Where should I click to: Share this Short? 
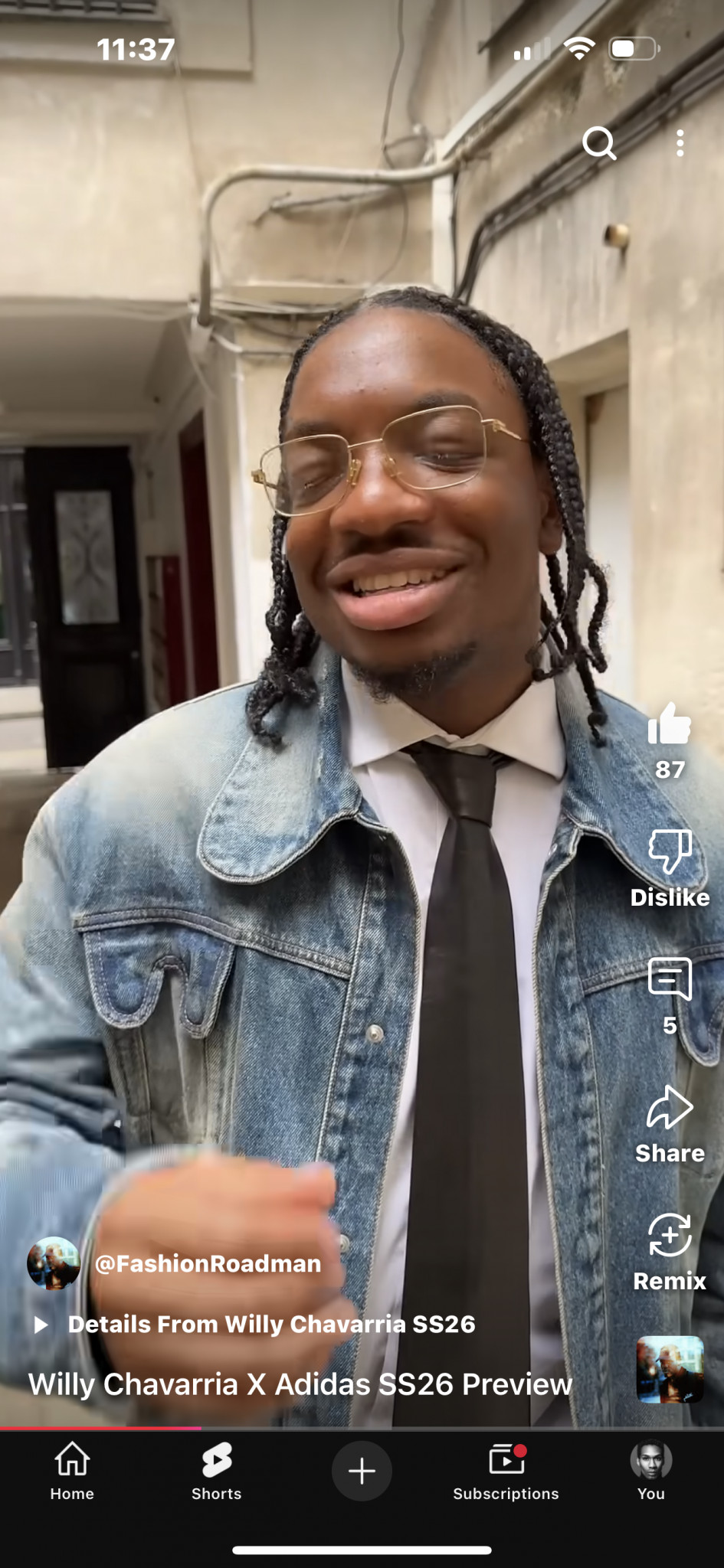[x=670, y=1109]
